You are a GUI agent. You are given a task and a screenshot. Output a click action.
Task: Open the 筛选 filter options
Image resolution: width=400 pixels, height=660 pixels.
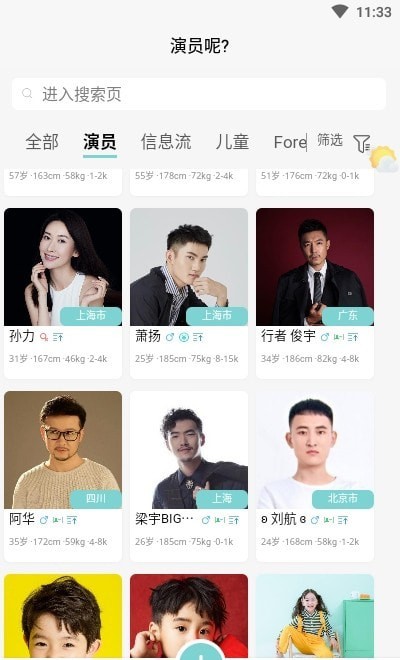pos(344,142)
